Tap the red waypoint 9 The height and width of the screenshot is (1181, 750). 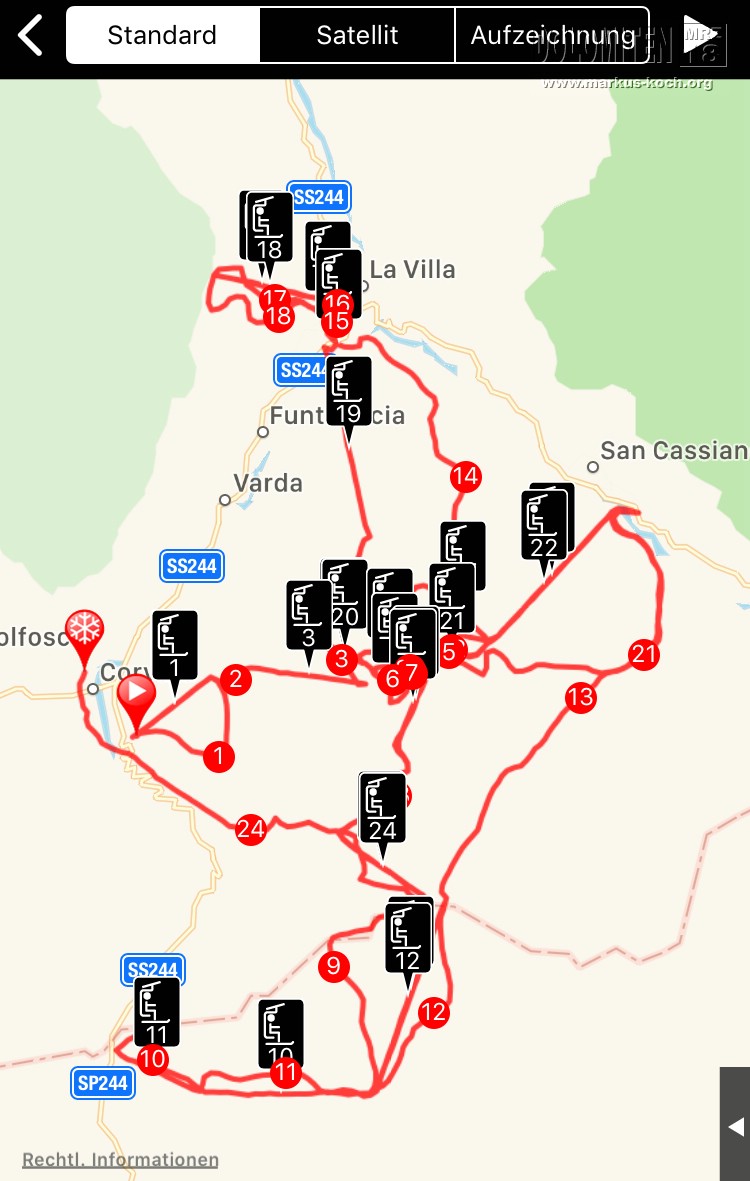[334, 967]
